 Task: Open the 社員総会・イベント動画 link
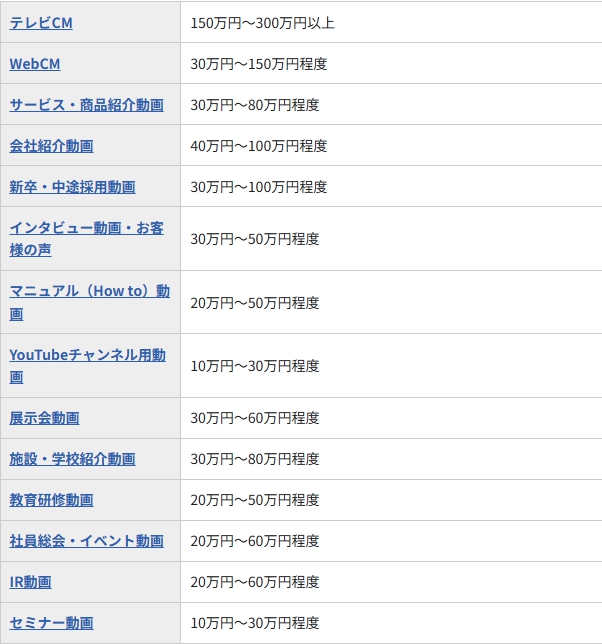click(86, 541)
